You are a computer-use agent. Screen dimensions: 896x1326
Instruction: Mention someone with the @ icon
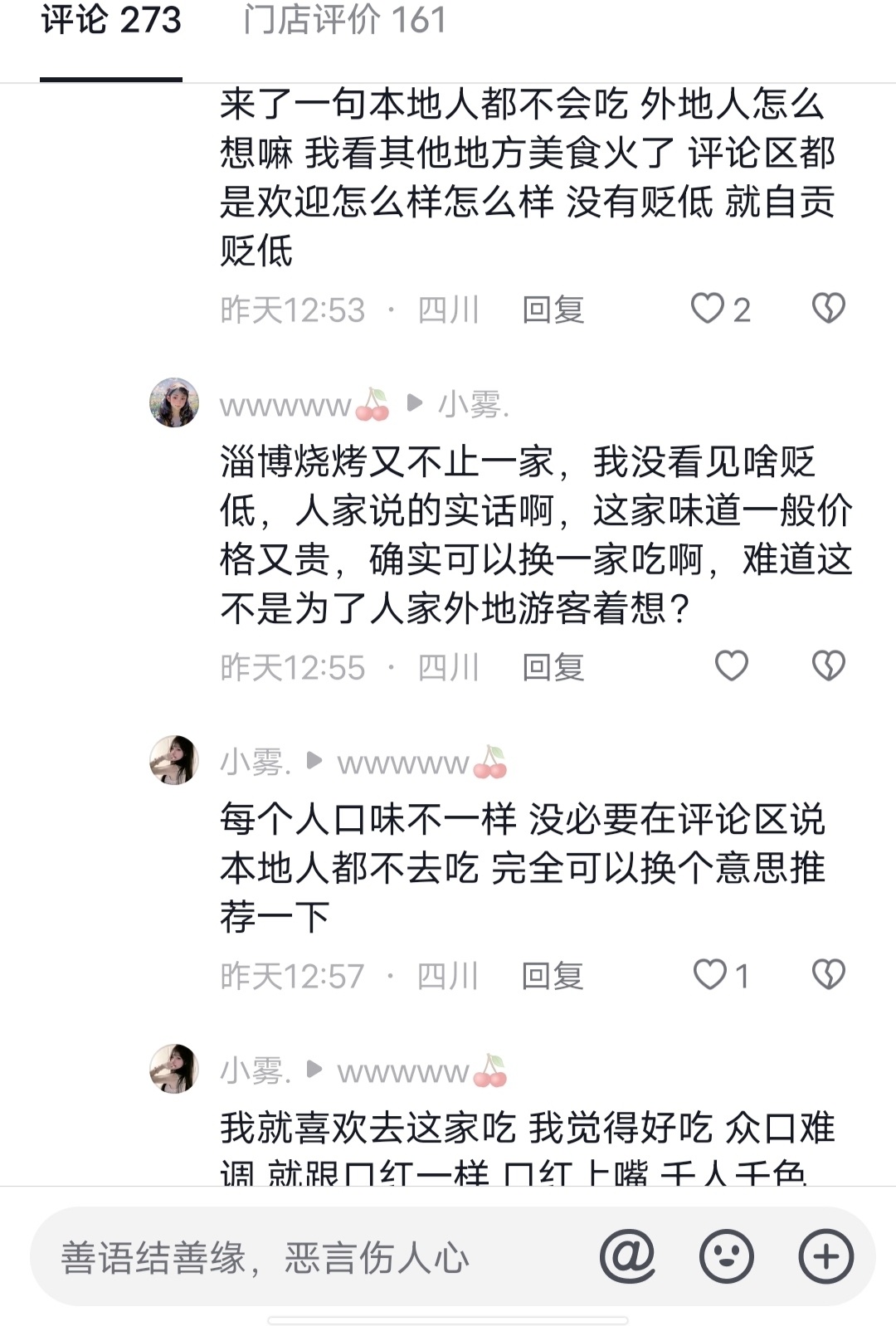pyautogui.click(x=627, y=1256)
